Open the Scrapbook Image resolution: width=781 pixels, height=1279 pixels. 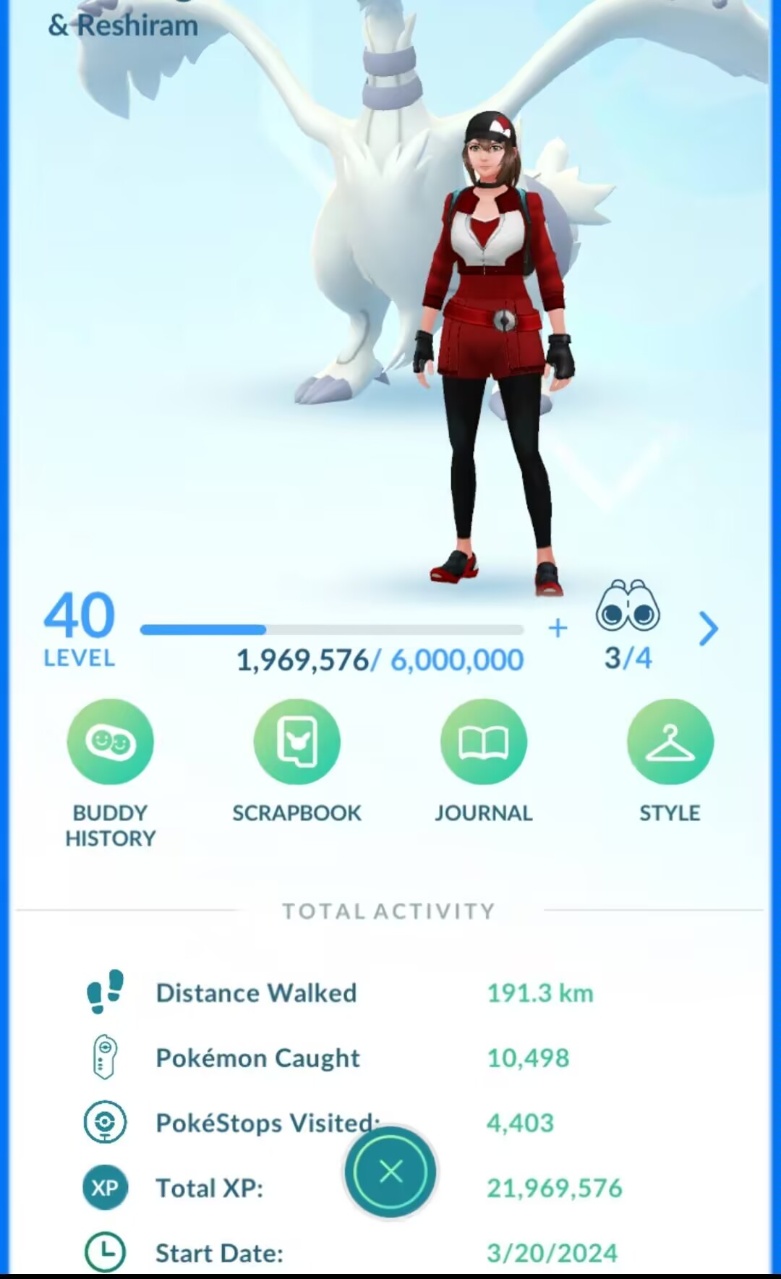(297, 742)
